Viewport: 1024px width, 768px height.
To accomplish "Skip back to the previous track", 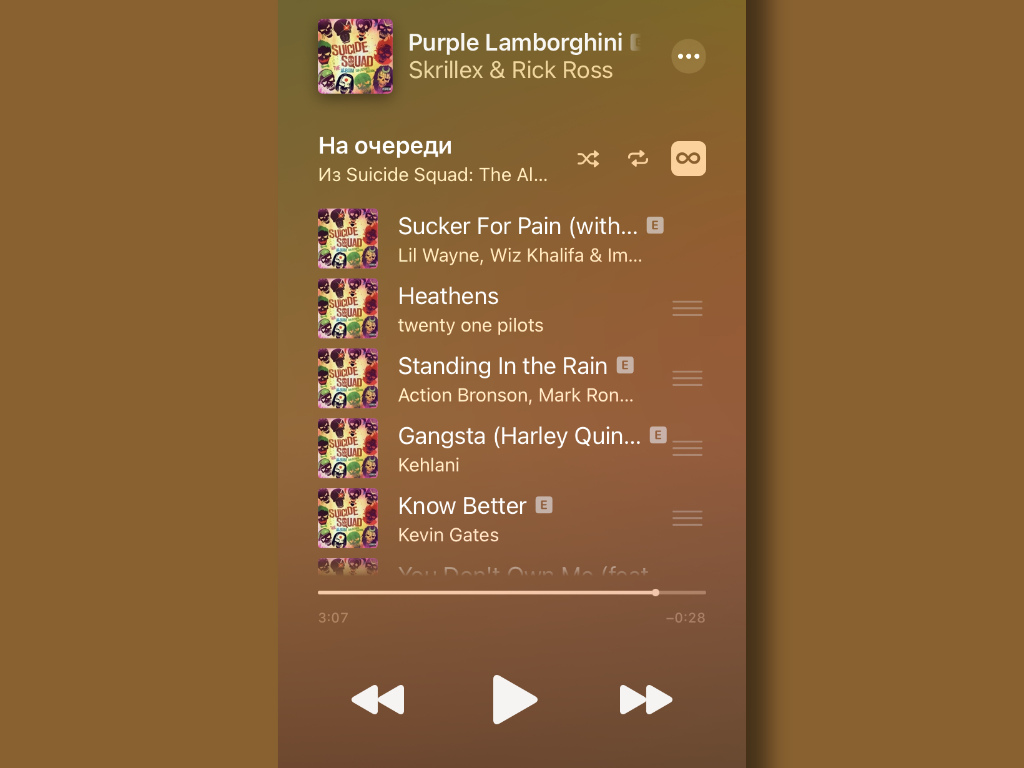I will click(x=378, y=700).
